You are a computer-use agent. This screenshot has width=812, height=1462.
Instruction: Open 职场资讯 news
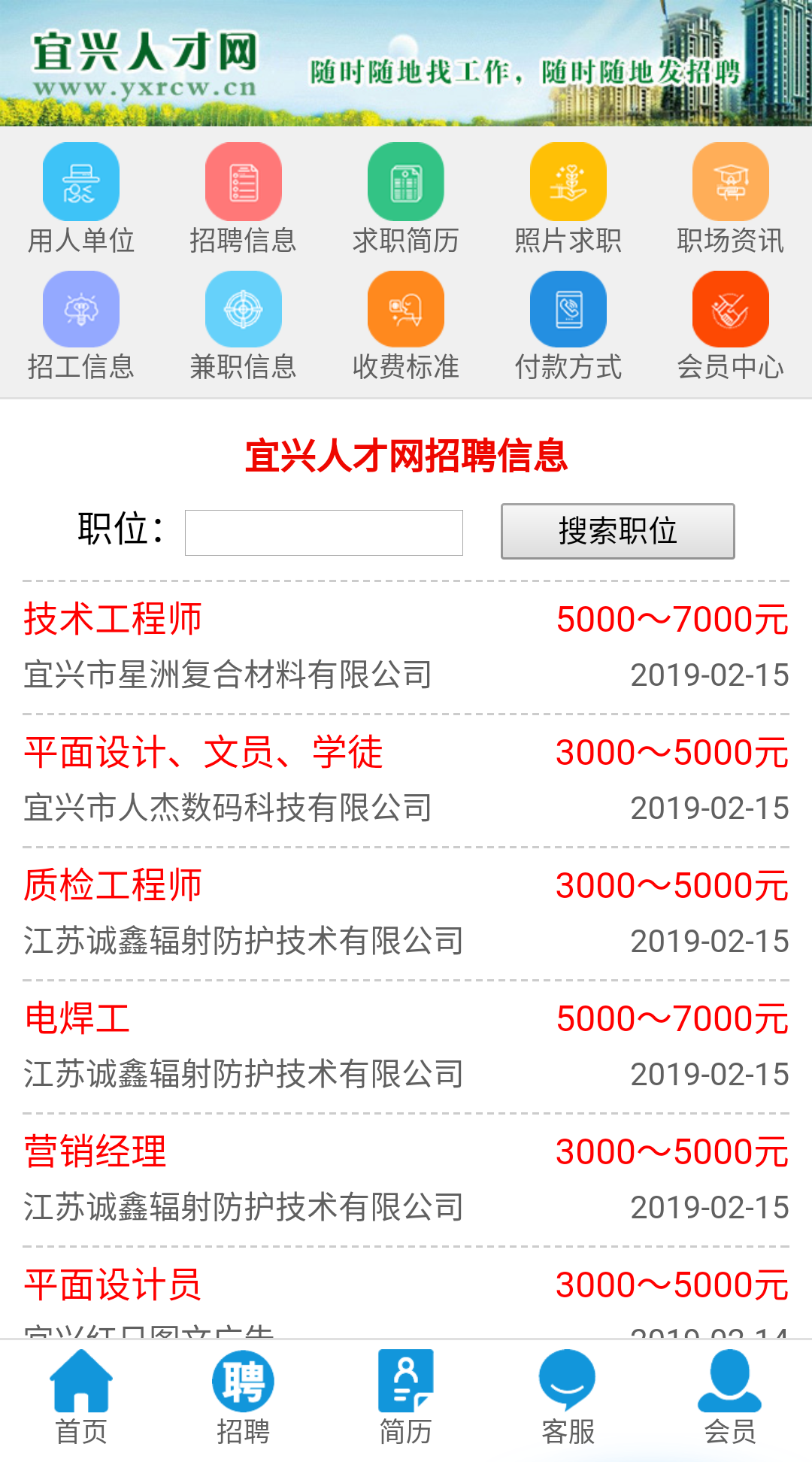tap(731, 199)
